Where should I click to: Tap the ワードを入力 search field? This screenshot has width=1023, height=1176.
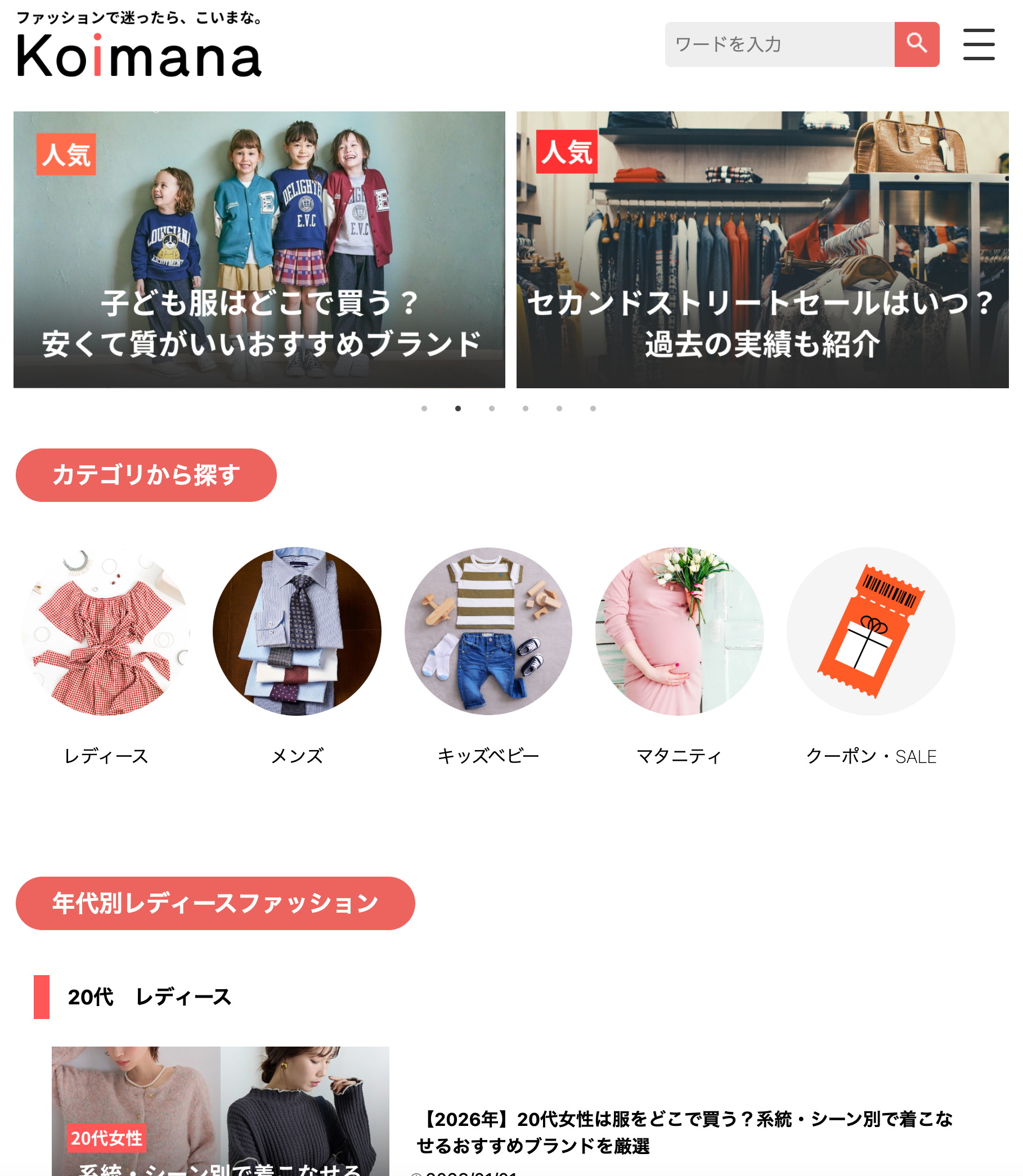click(779, 44)
